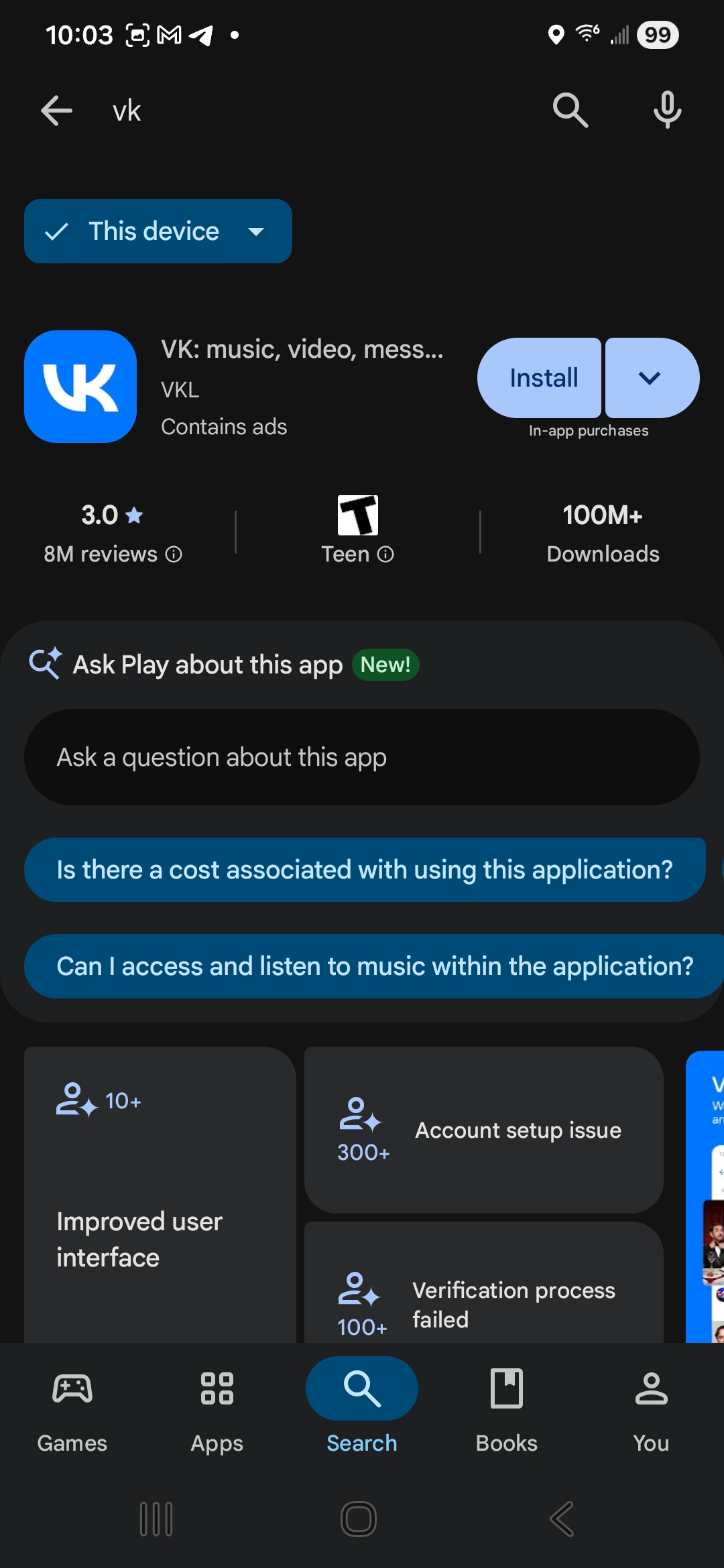Open the You tab
Image resolution: width=724 pixels, height=1568 pixels.
[652, 1408]
